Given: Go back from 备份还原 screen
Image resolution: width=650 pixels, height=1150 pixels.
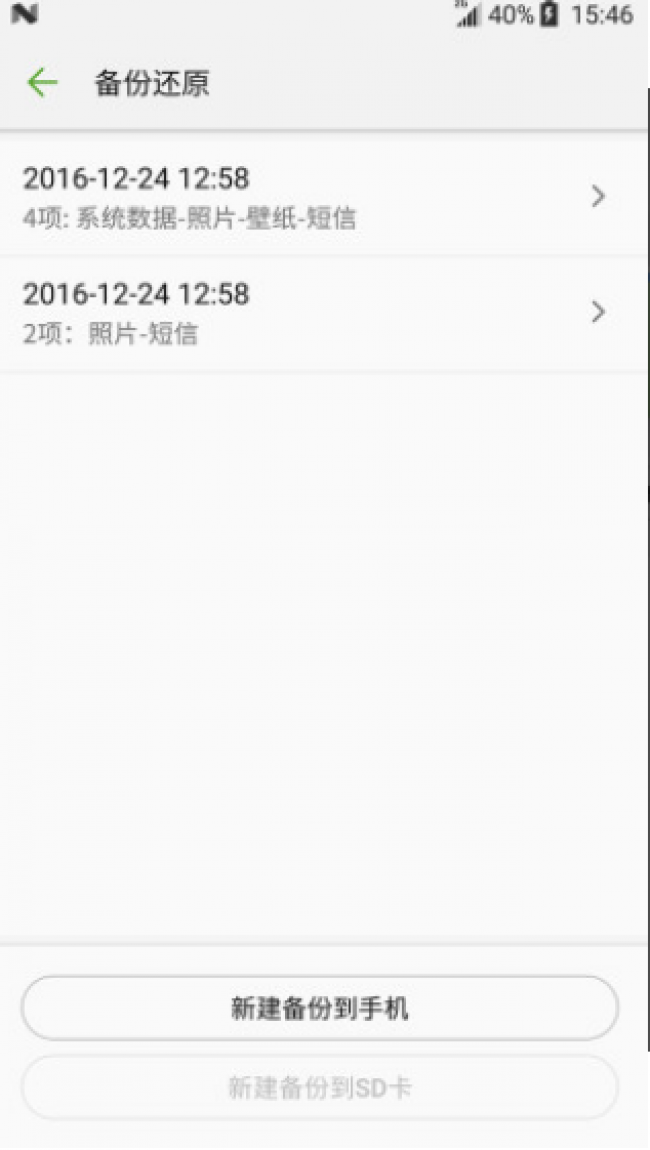Looking at the screenshot, I should pos(42,83).
